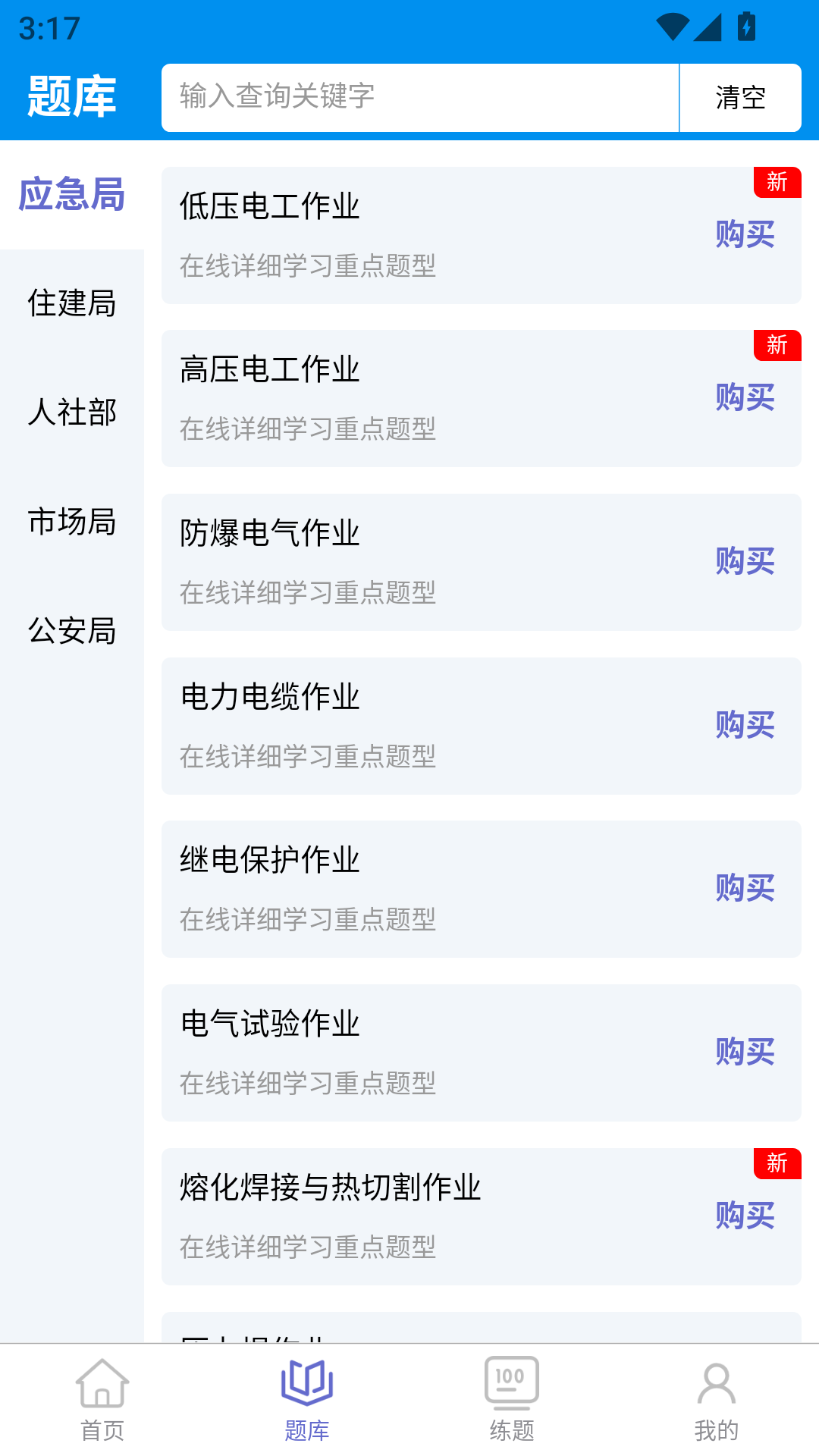Viewport: 819px width, 1456px height.
Task: Switch to the 应急局 category
Action: point(71,195)
